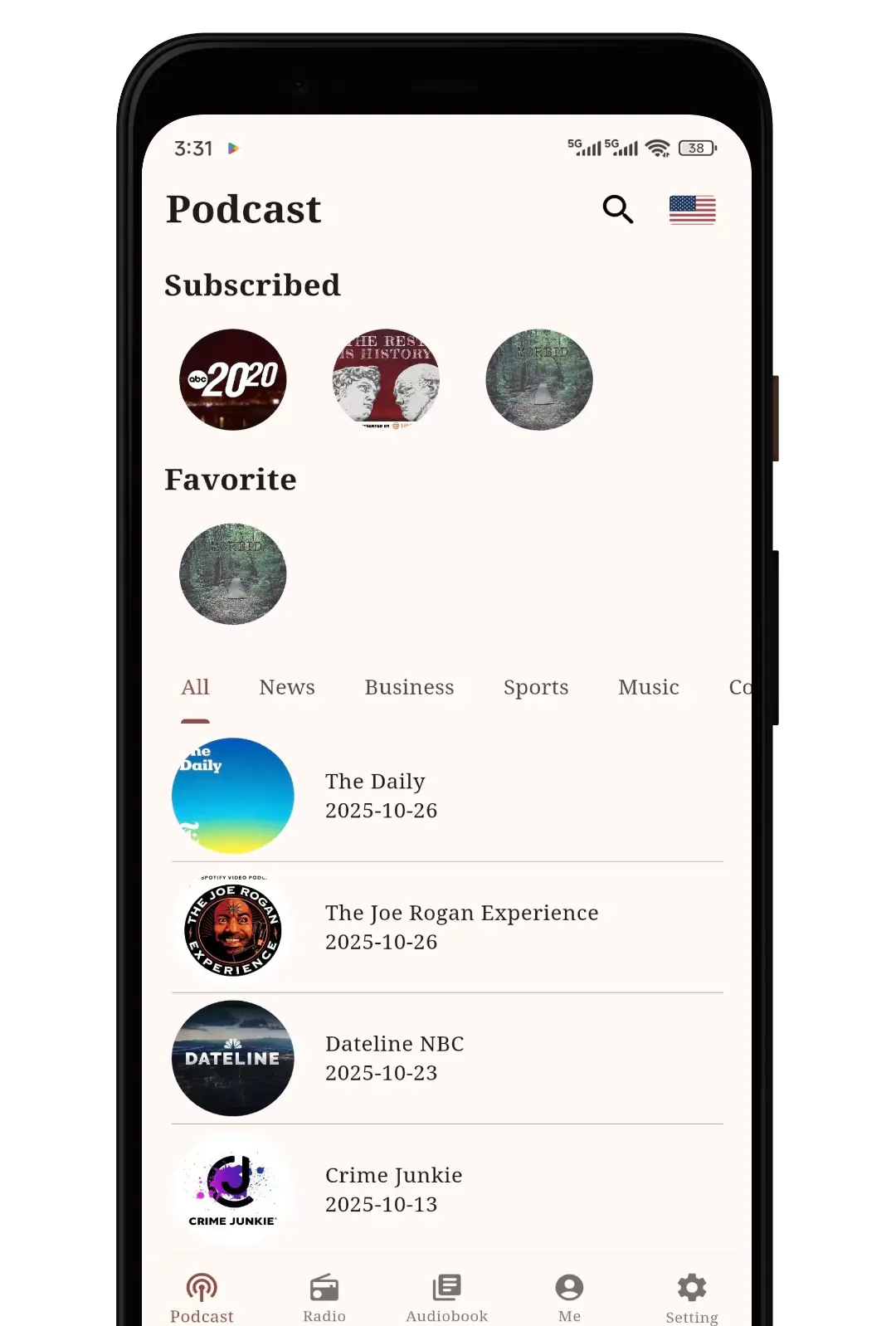Image resolution: width=896 pixels, height=1326 pixels.
Task: Filter by the Sports category
Action: pyautogui.click(x=536, y=687)
